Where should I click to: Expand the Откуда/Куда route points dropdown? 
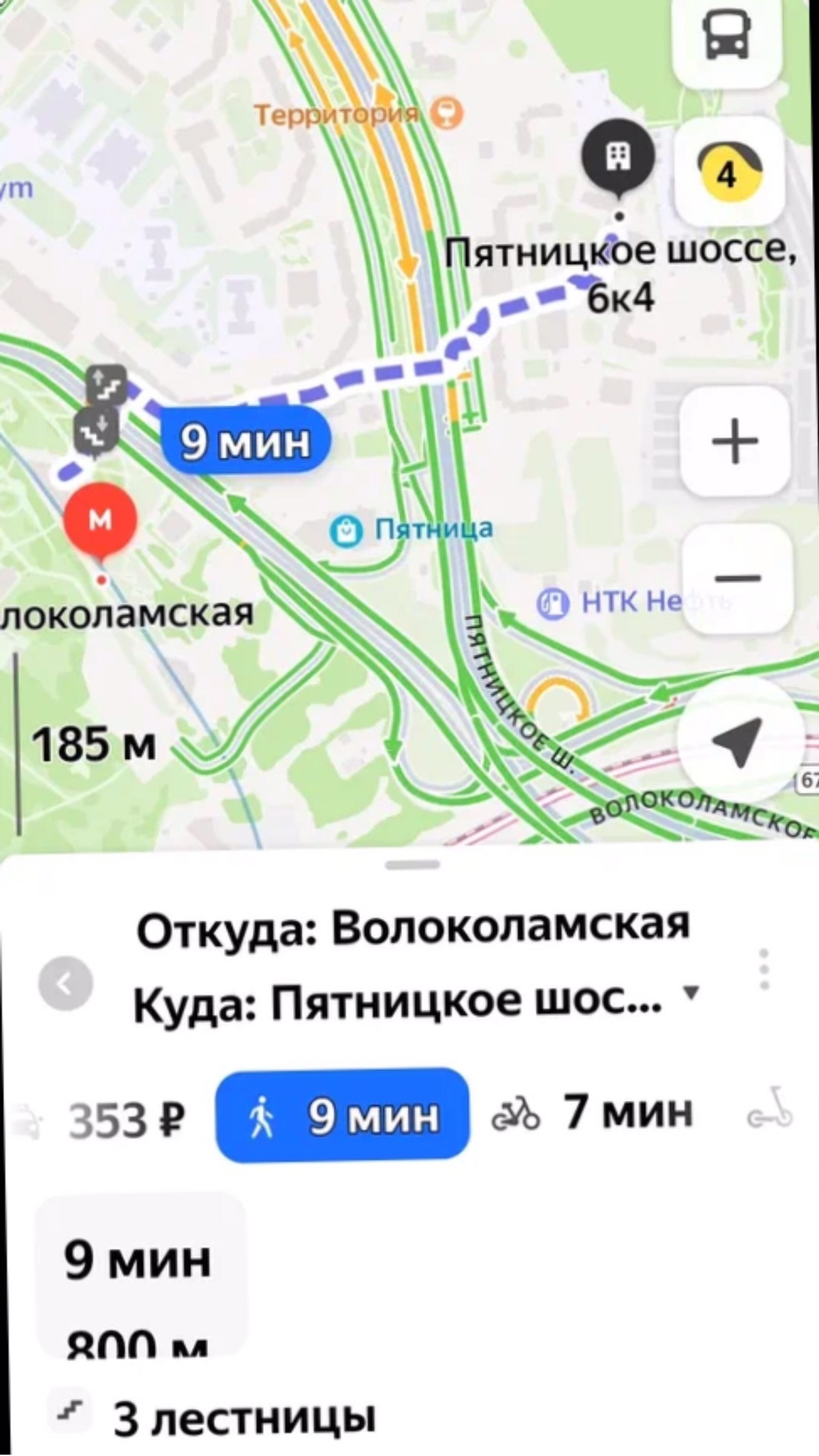[691, 992]
